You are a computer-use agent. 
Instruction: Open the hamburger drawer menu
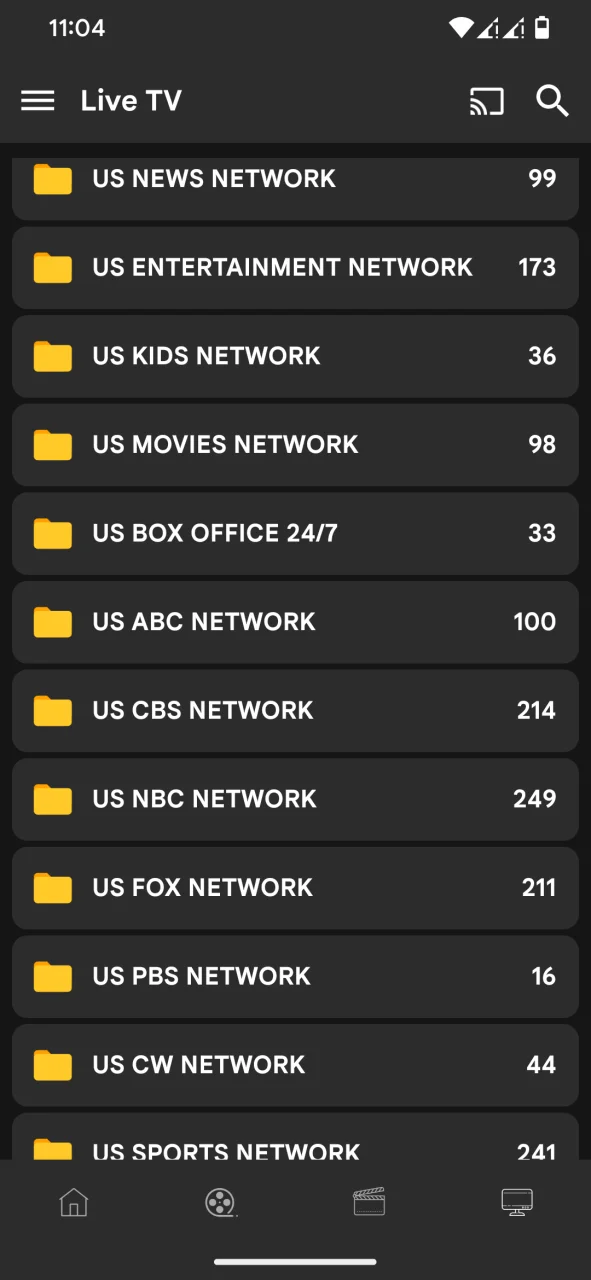click(38, 101)
